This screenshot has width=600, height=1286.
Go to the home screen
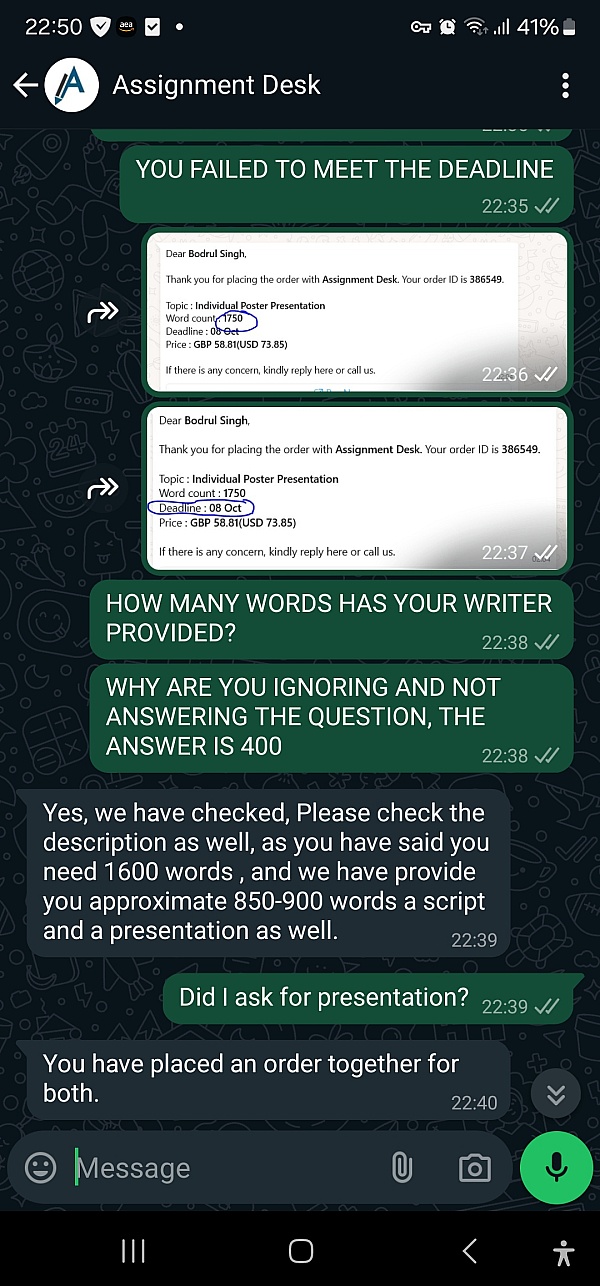coord(300,1251)
